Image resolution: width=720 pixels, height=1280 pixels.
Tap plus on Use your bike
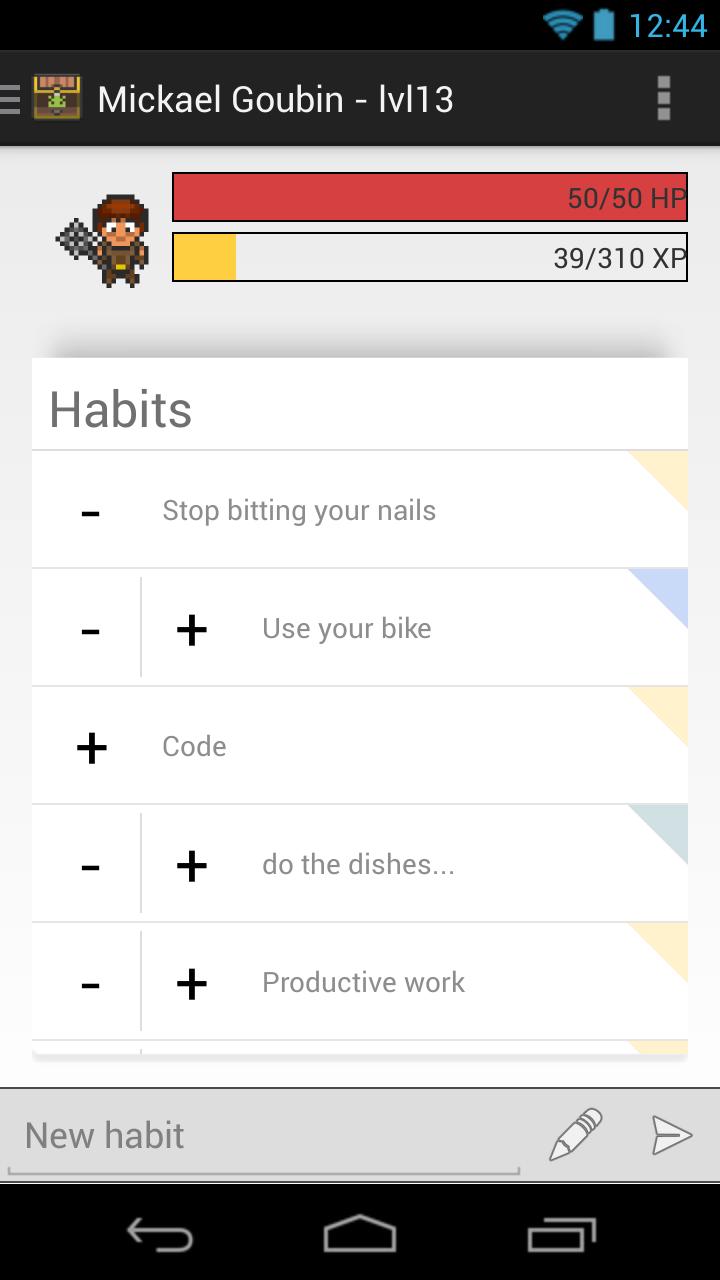[x=191, y=630]
